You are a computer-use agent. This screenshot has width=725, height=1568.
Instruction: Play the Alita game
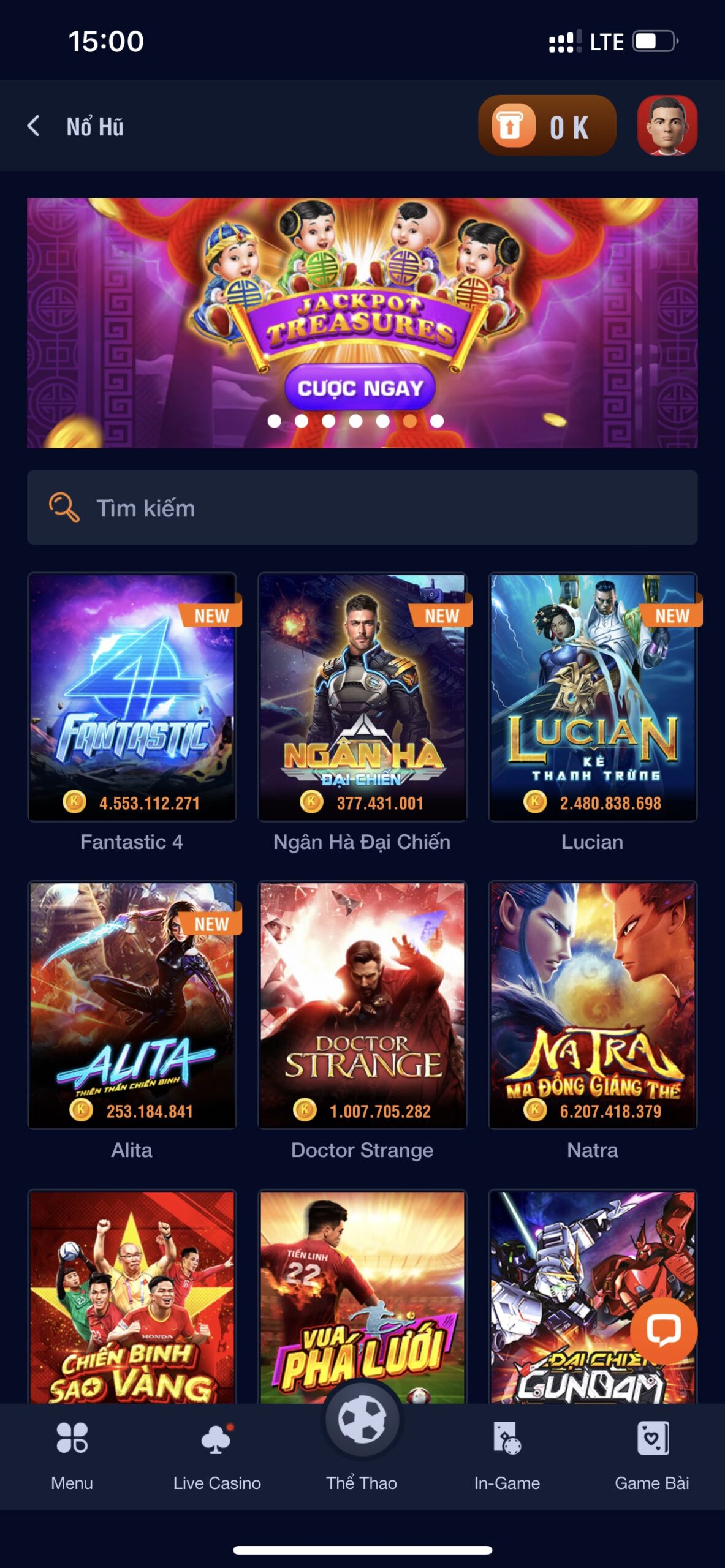(132, 1005)
